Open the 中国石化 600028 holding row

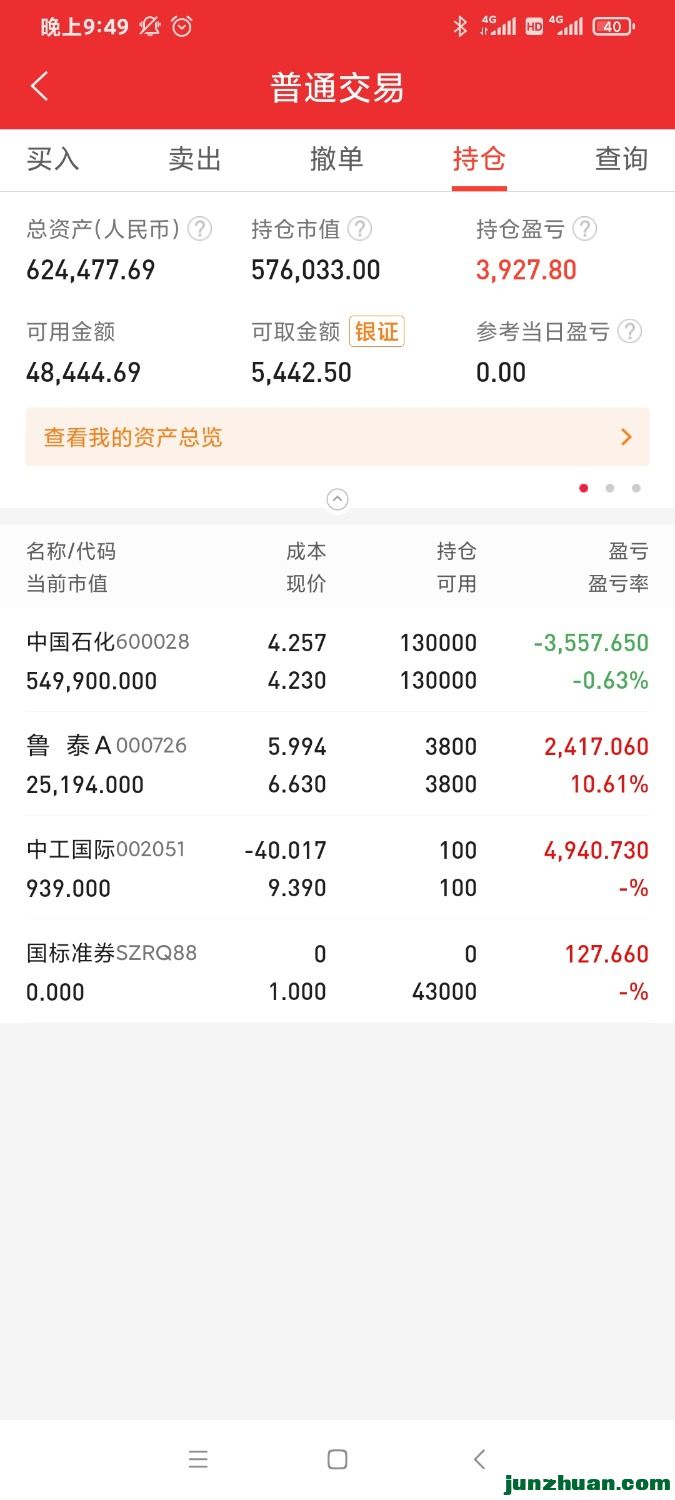pos(337,661)
